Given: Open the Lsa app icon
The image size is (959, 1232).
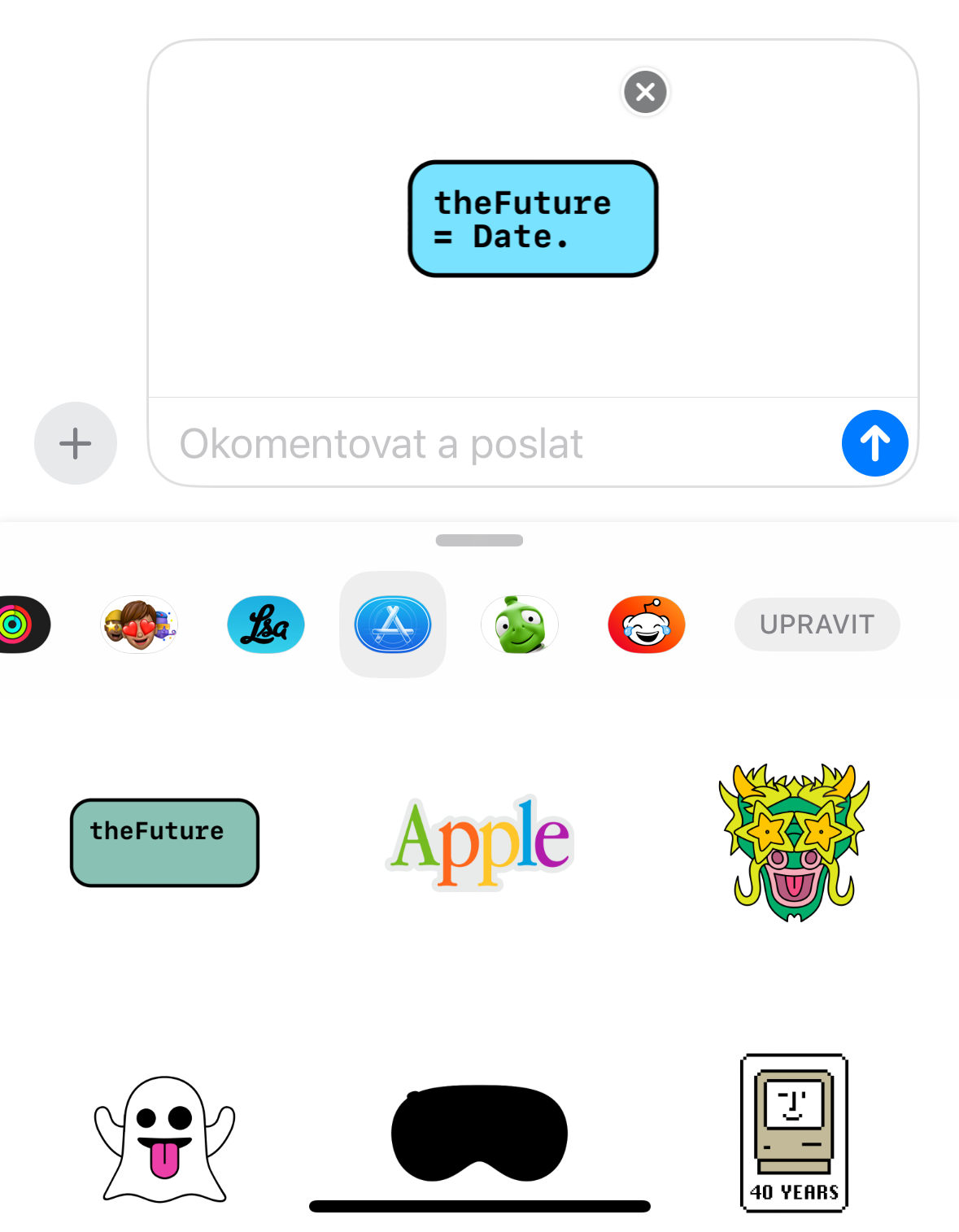Looking at the screenshot, I should pyautogui.click(x=266, y=624).
